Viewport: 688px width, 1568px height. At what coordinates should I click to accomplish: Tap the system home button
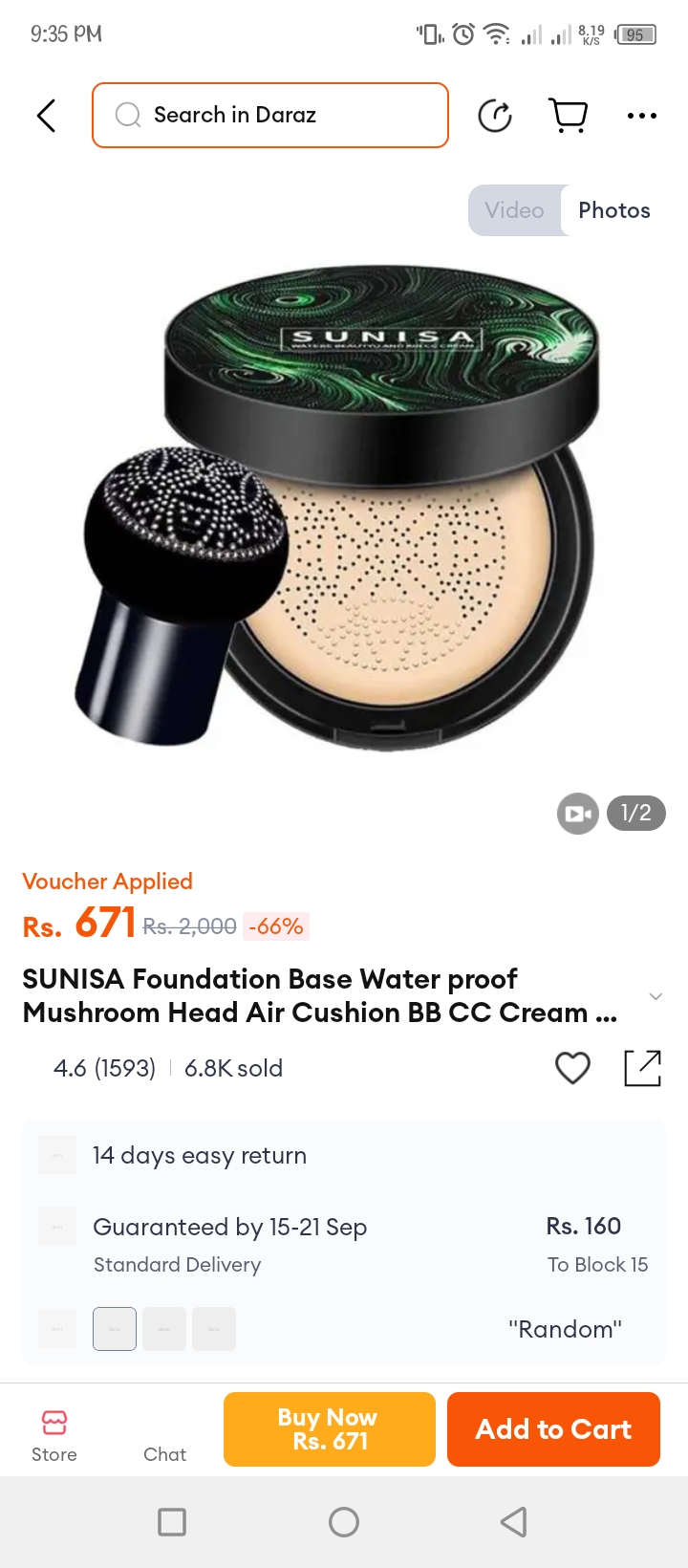pyautogui.click(x=344, y=1521)
